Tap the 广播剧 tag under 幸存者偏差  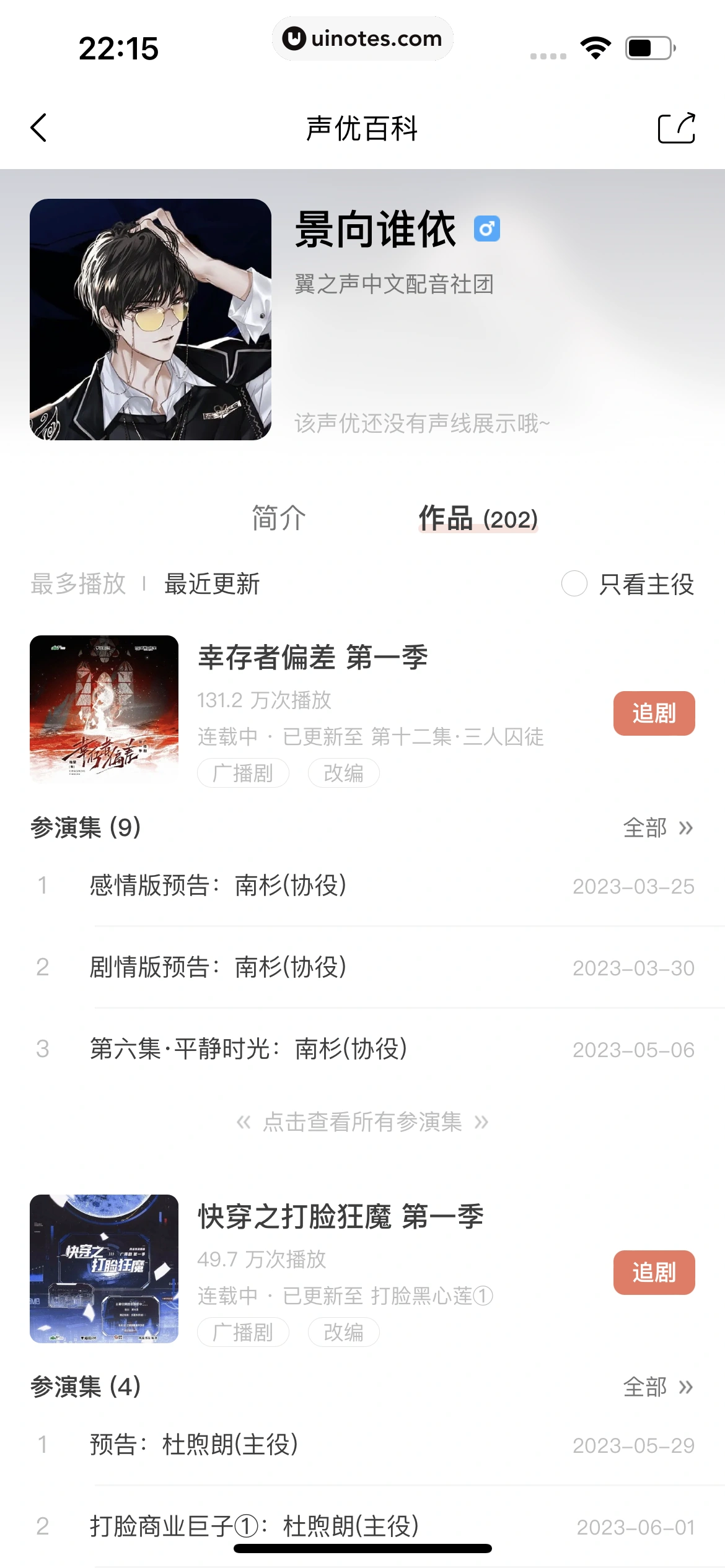click(x=243, y=773)
